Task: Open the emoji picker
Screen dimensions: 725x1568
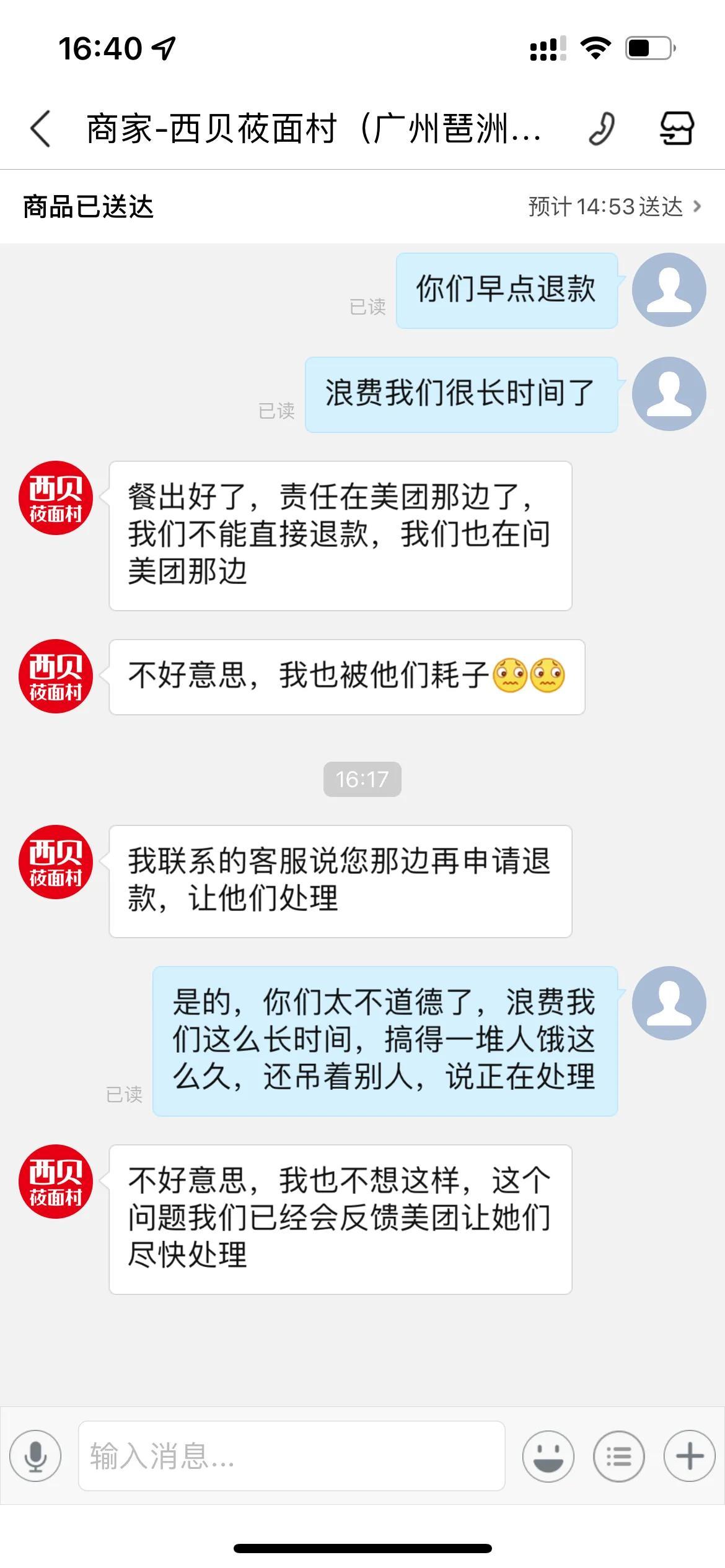Action: tap(548, 1456)
